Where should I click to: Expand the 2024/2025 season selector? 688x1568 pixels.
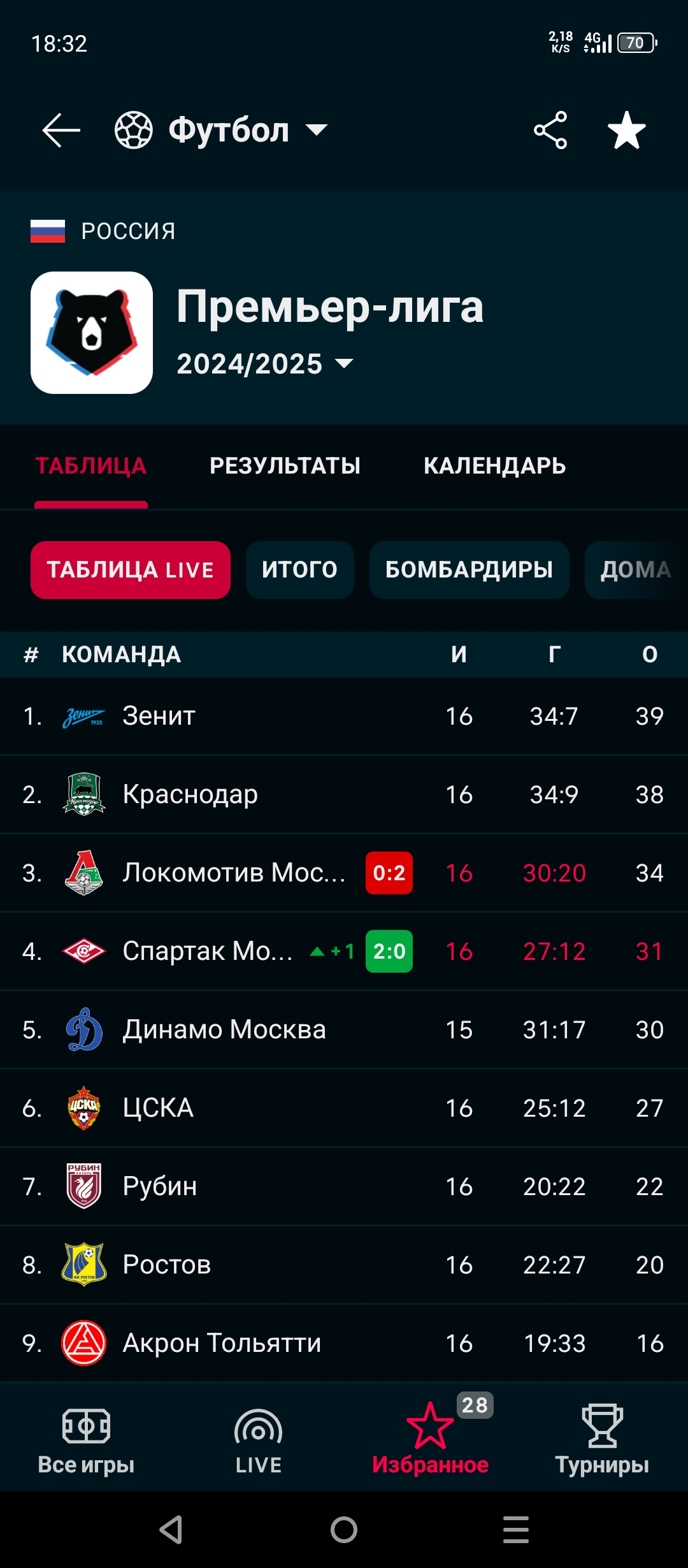pyautogui.click(x=265, y=363)
